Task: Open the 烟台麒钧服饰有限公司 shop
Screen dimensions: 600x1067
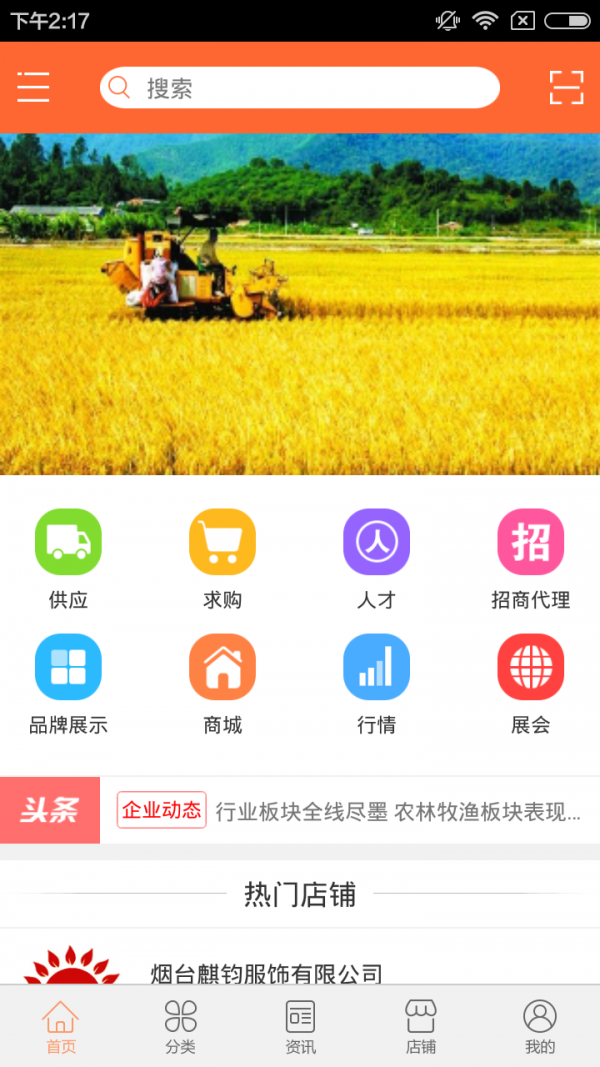Action: (266, 972)
